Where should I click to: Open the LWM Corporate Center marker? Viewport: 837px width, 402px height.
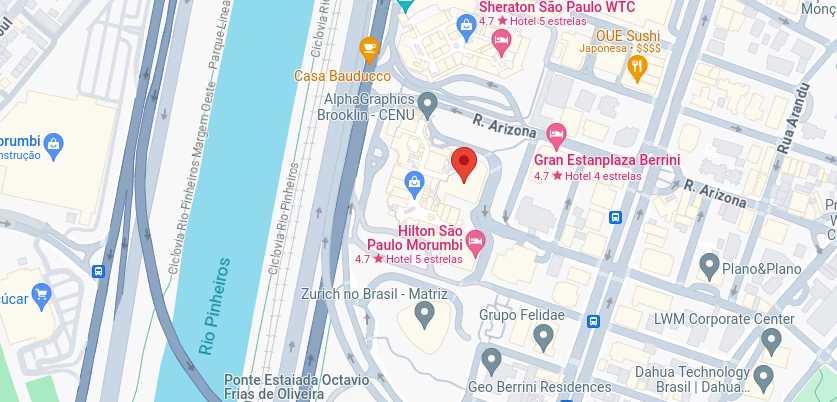pos(771,342)
